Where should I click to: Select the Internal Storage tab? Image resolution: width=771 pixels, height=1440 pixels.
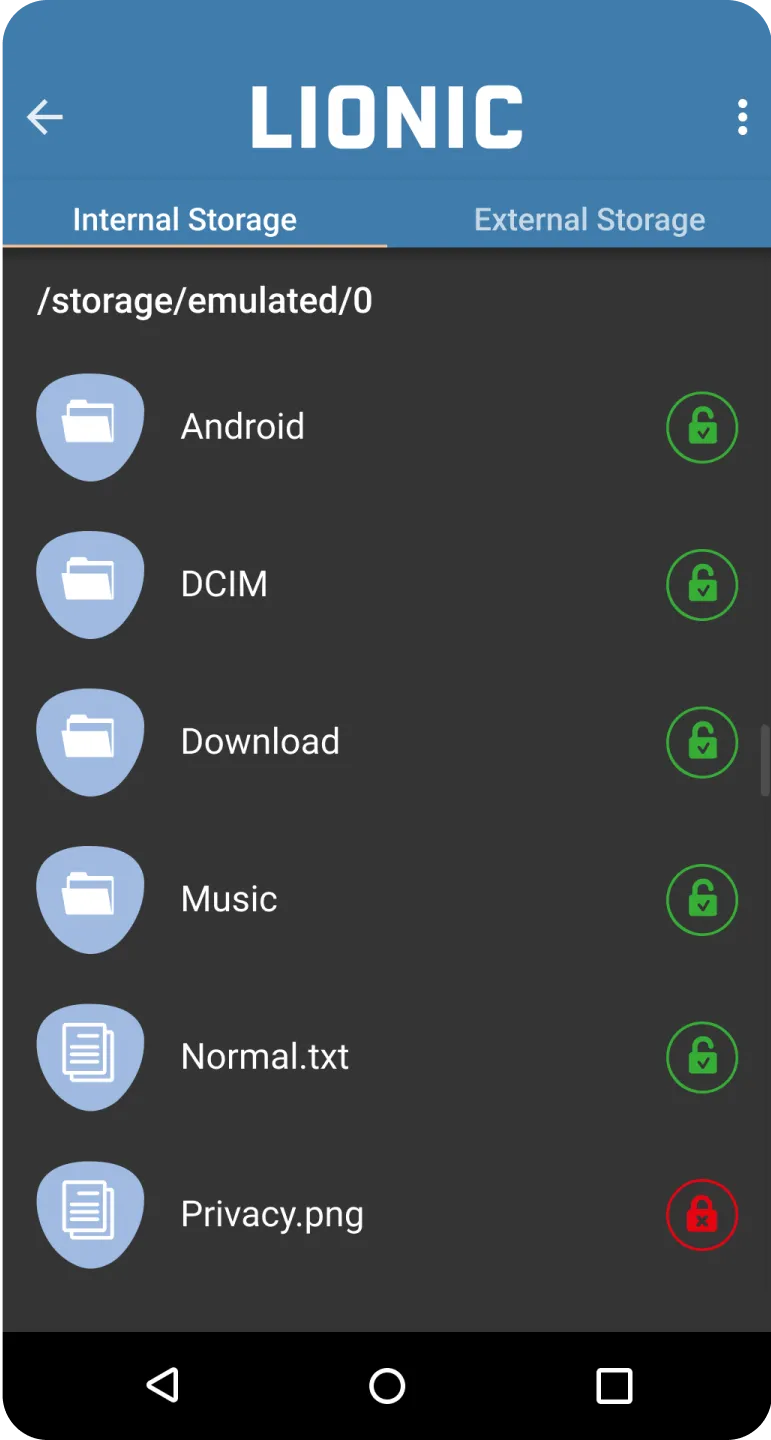pos(185,220)
